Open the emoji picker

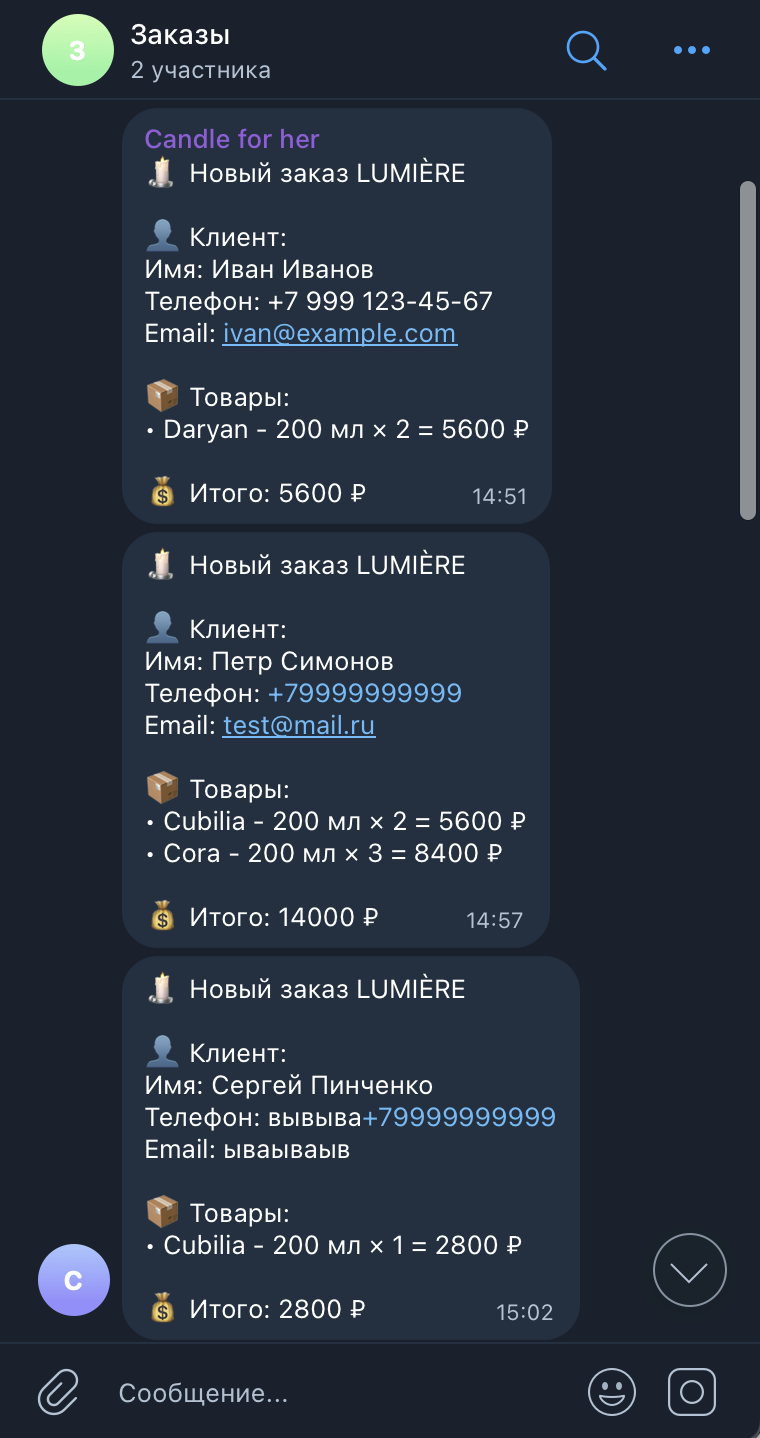point(612,1392)
